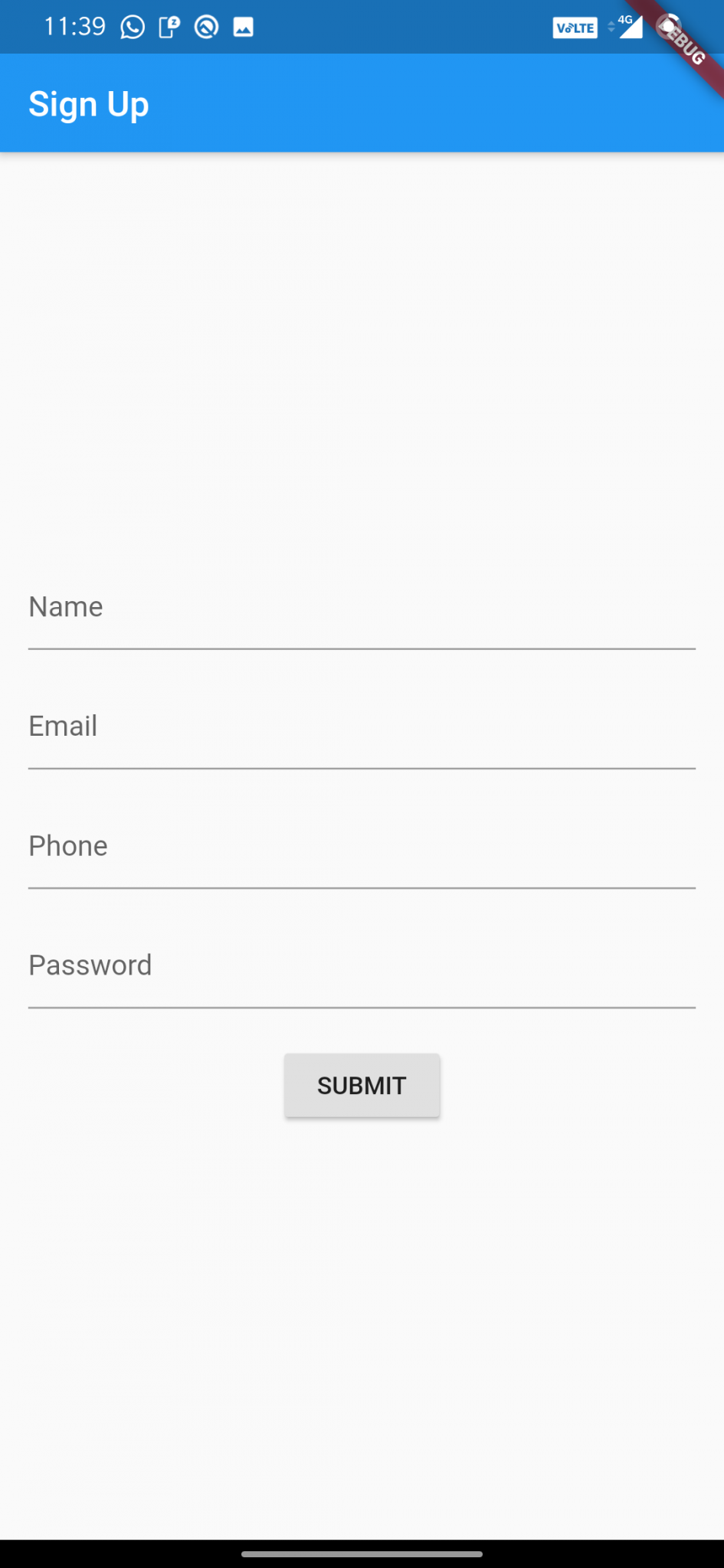Screen dimensions: 724x1568
Task: Tap the clock showing 11:39
Action: [x=75, y=26]
